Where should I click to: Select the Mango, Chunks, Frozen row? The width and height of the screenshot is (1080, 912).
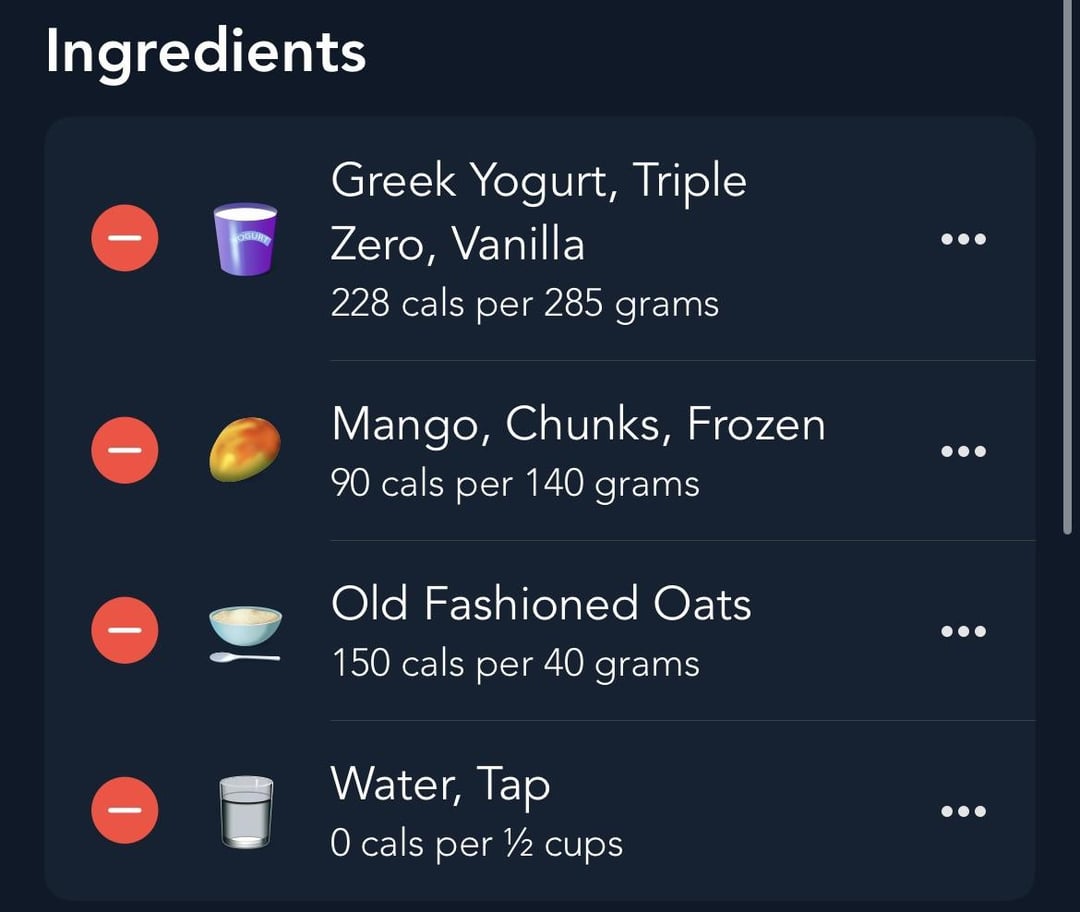coord(578,450)
